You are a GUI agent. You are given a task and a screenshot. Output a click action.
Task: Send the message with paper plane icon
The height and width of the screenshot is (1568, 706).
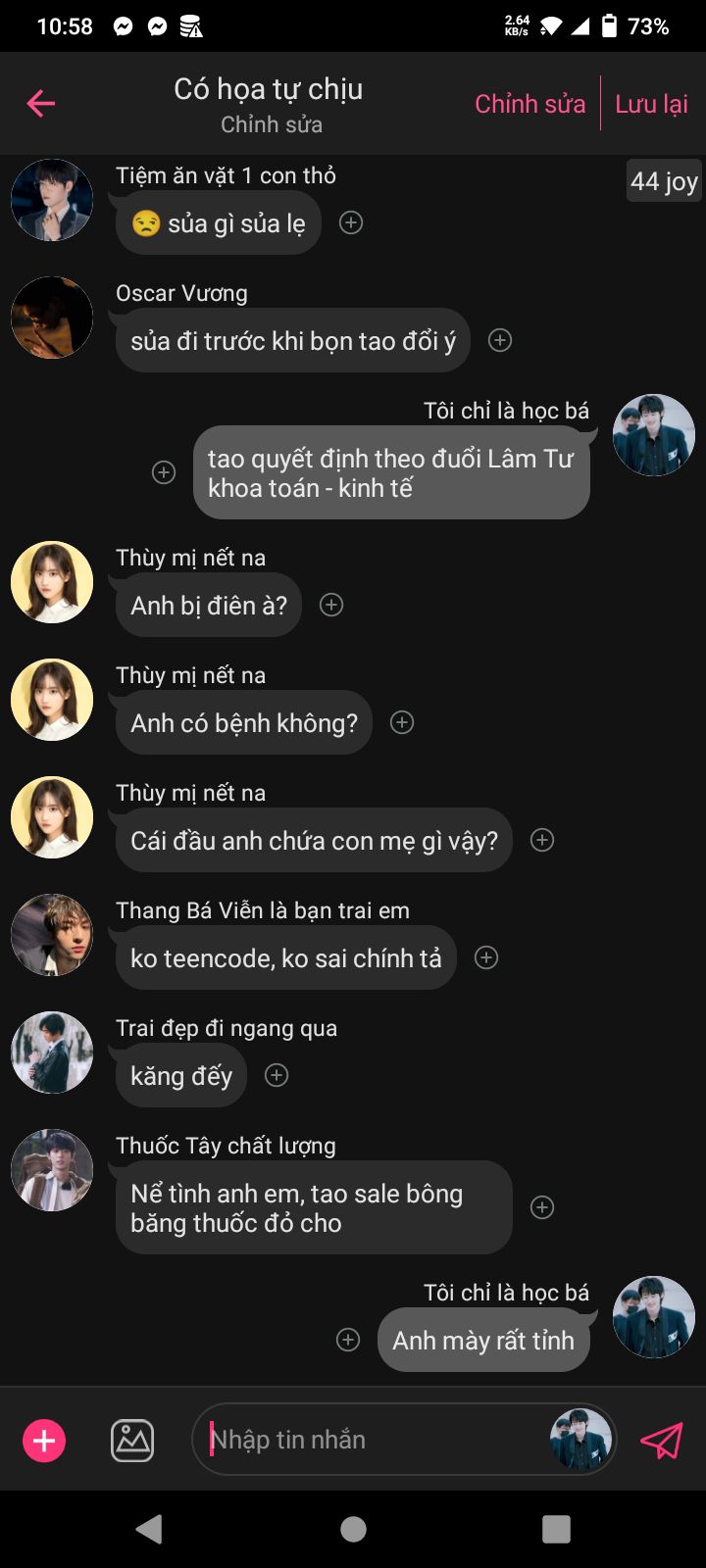coord(662,1441)
